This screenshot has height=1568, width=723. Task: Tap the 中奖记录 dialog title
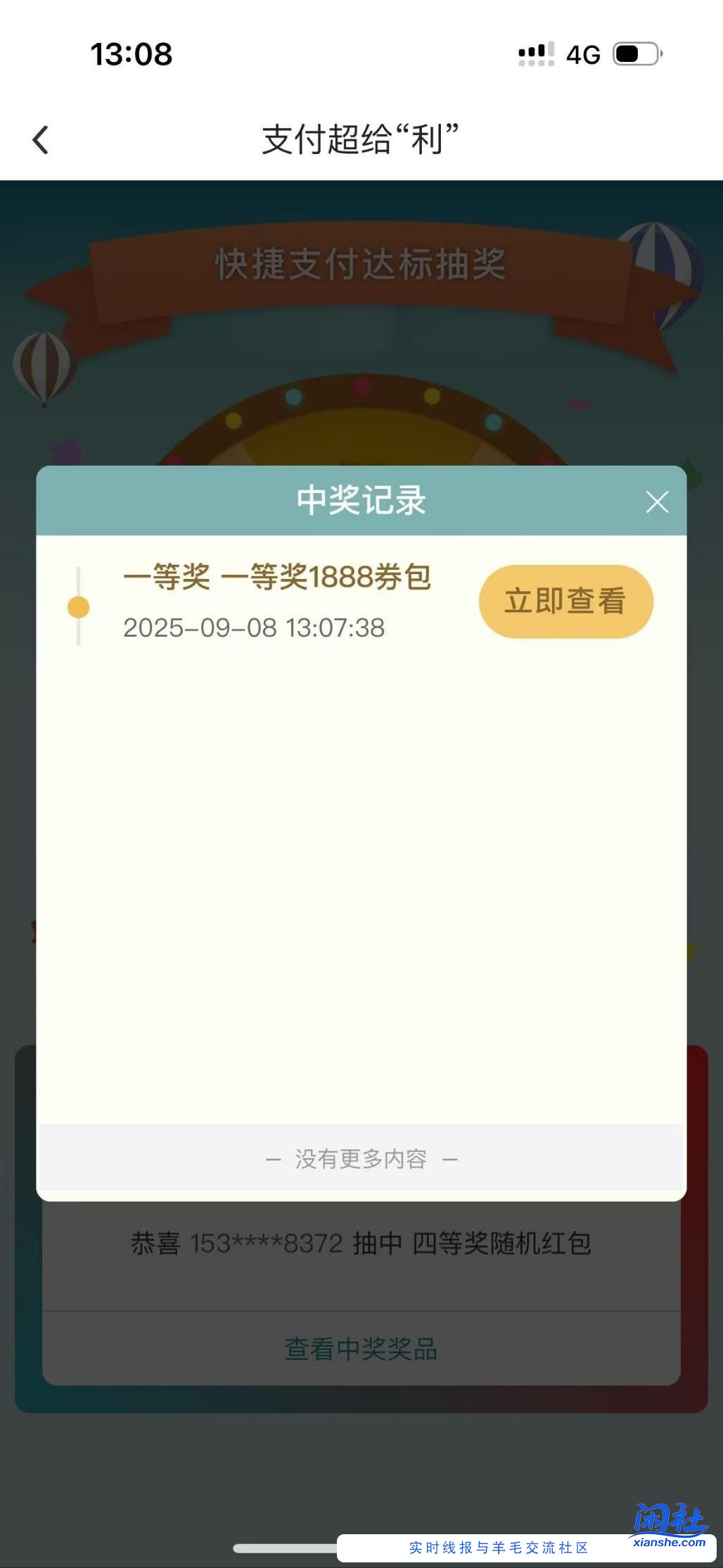[x=360, y=501]
